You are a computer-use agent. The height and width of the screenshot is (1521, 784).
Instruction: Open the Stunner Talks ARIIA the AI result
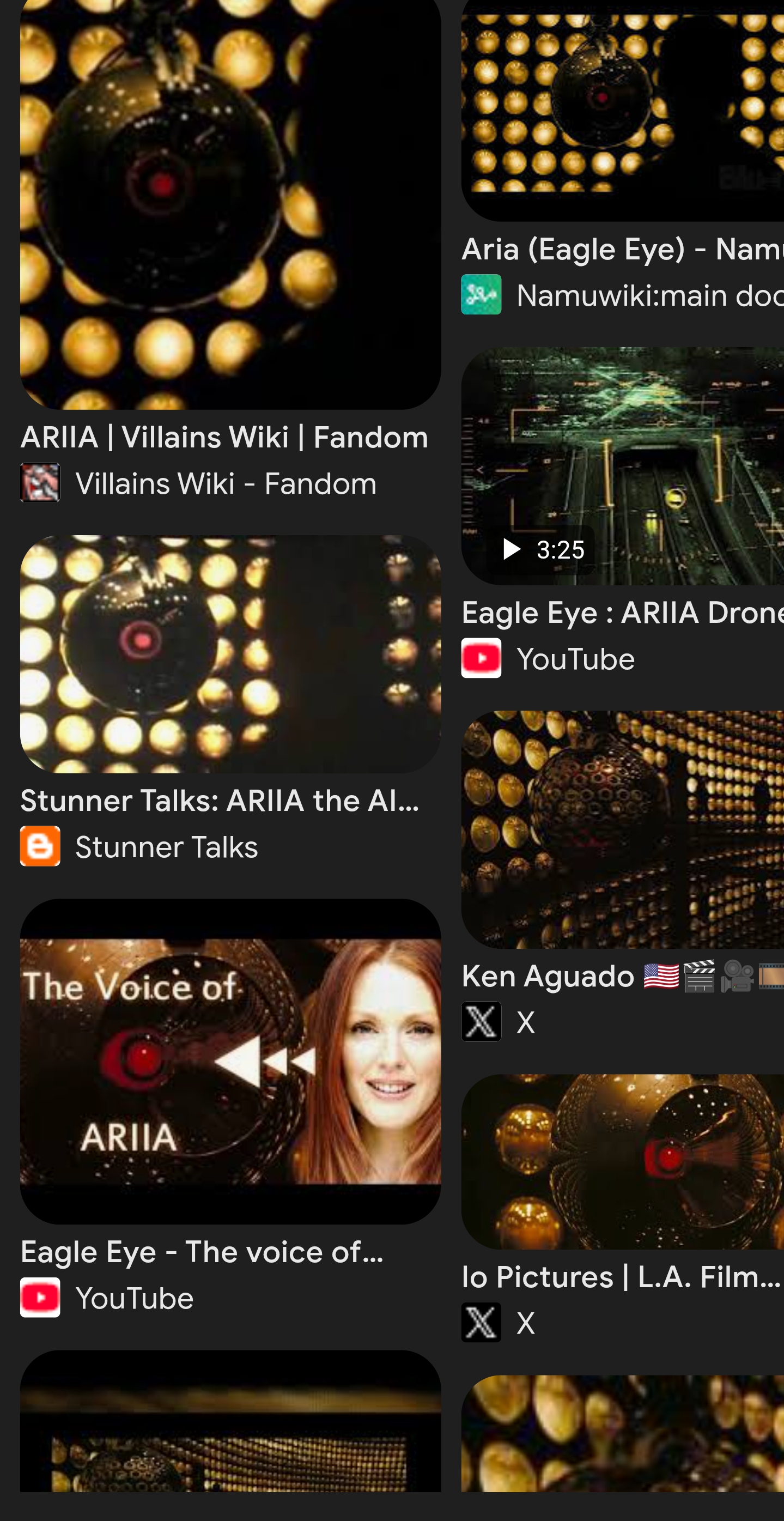coord(230,654)
